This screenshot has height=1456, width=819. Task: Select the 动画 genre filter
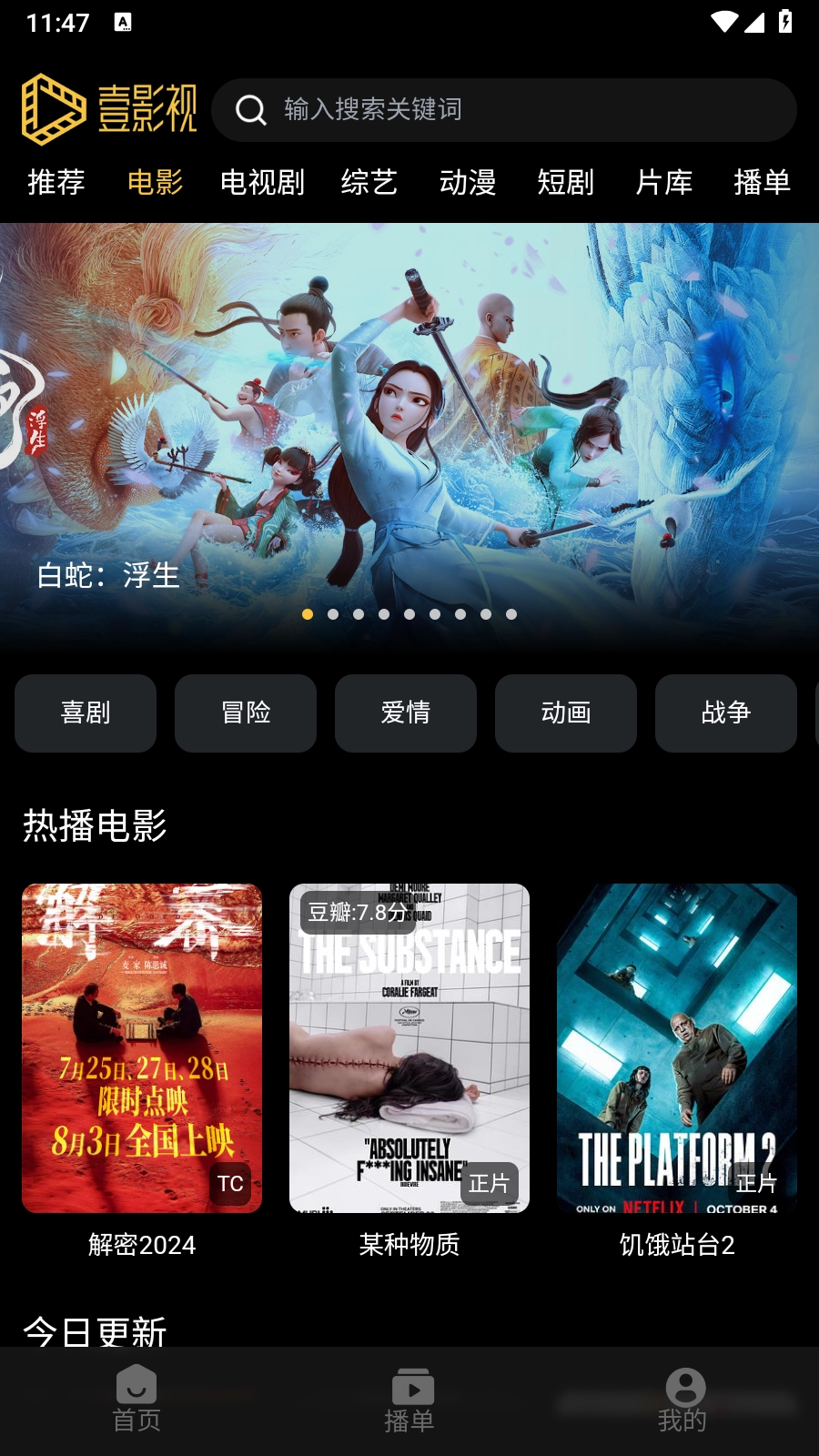tap(565, 713)
